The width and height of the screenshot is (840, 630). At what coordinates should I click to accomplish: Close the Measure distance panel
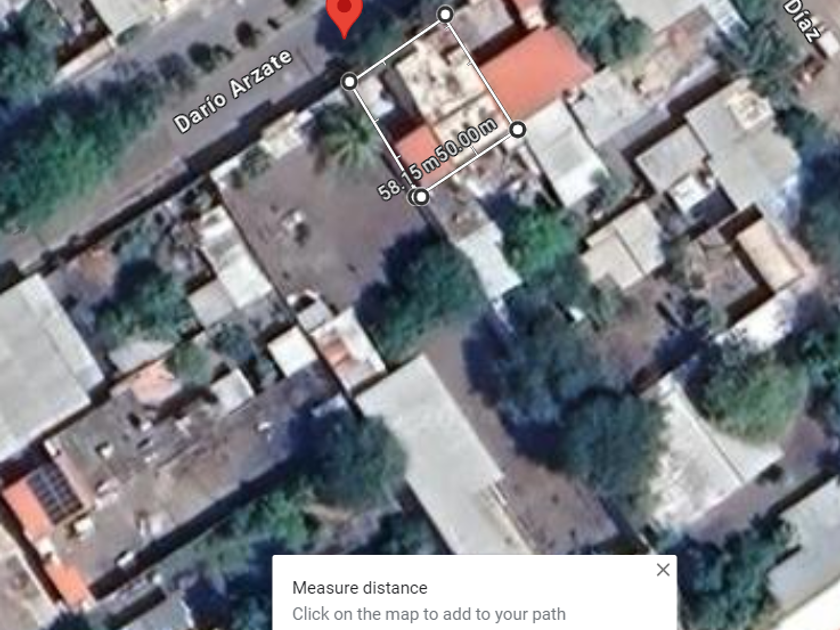pos(663,570)
